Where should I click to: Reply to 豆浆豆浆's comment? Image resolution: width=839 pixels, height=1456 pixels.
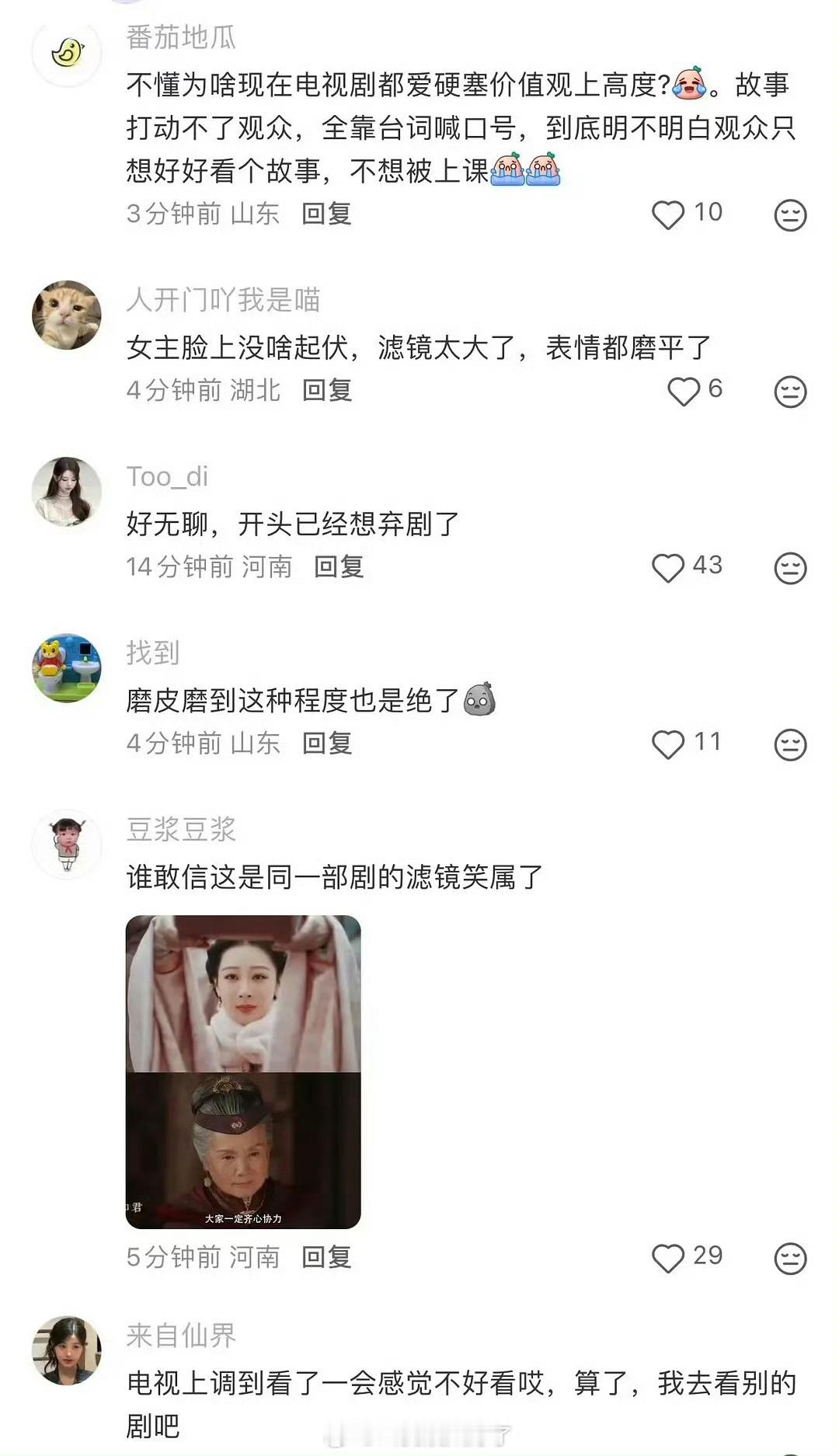(x=326, y=1257)
